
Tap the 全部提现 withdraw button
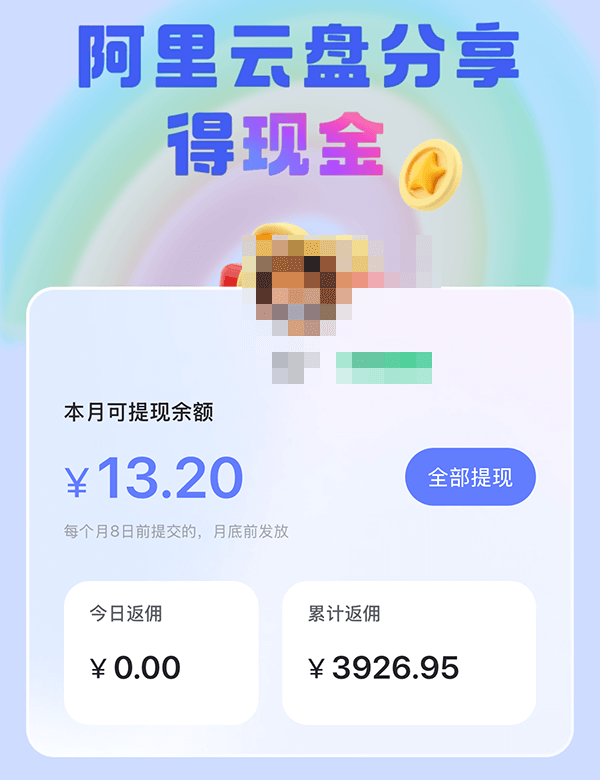click(470, 477)
